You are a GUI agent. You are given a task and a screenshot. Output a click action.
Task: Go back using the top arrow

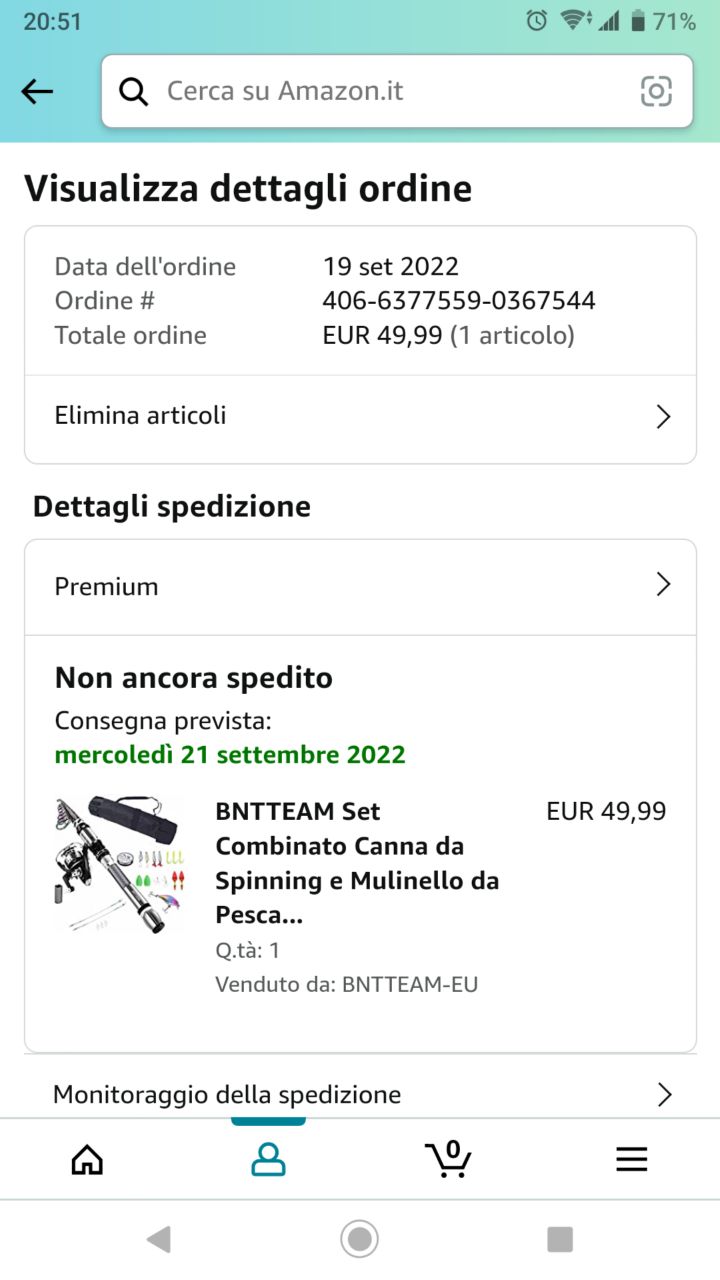click(37, 92)
